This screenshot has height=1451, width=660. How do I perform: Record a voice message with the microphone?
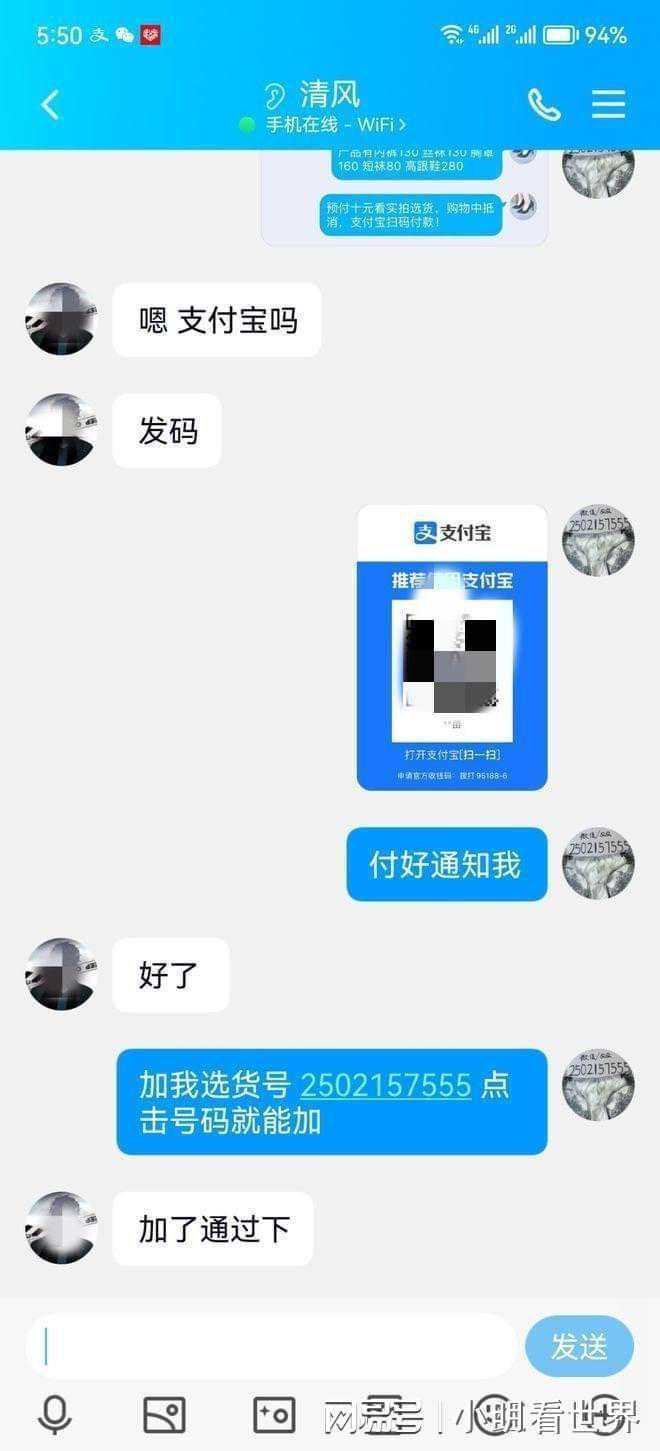[55, 1414]
